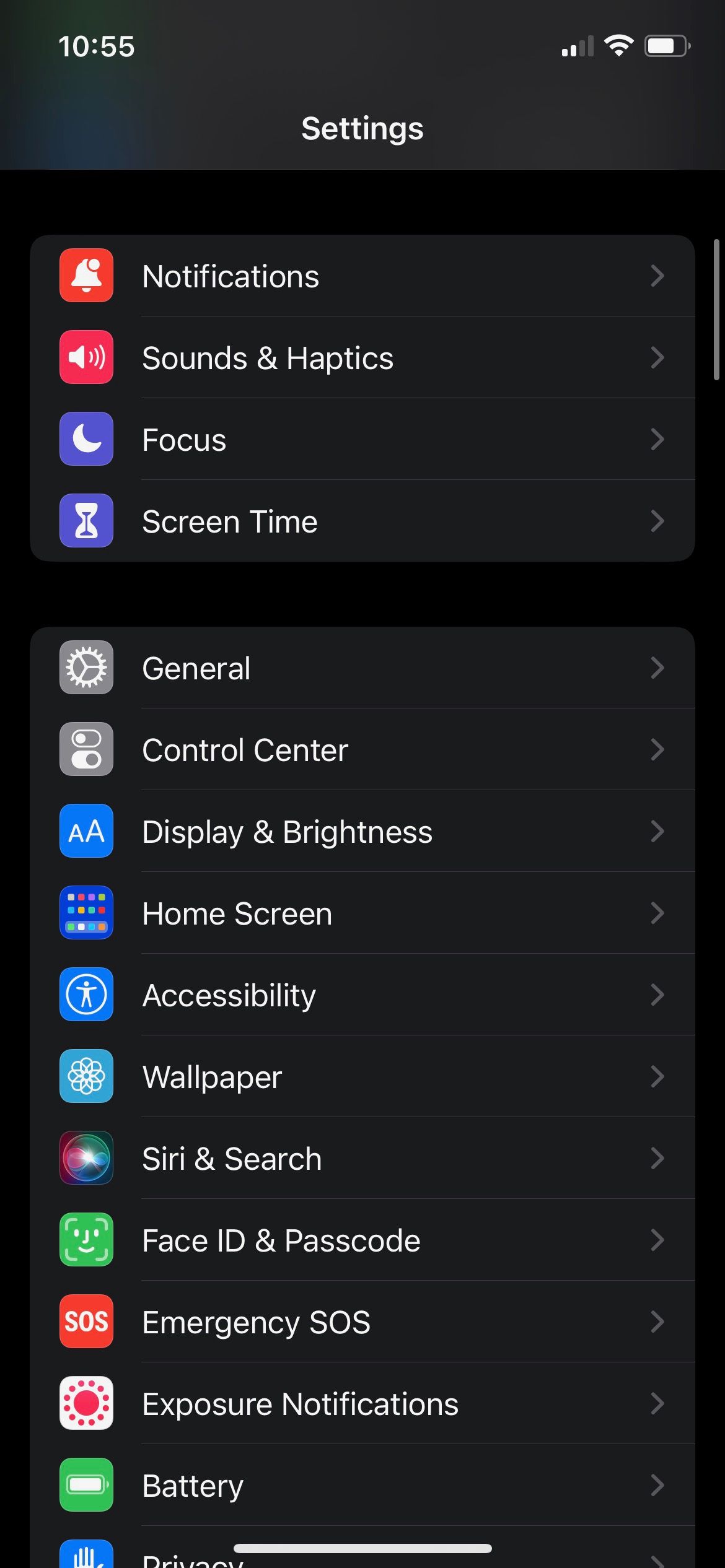The height and width of the screenshot is (1568, 725).
Task: Open Display & Brightness
Action: pos(362,831)
